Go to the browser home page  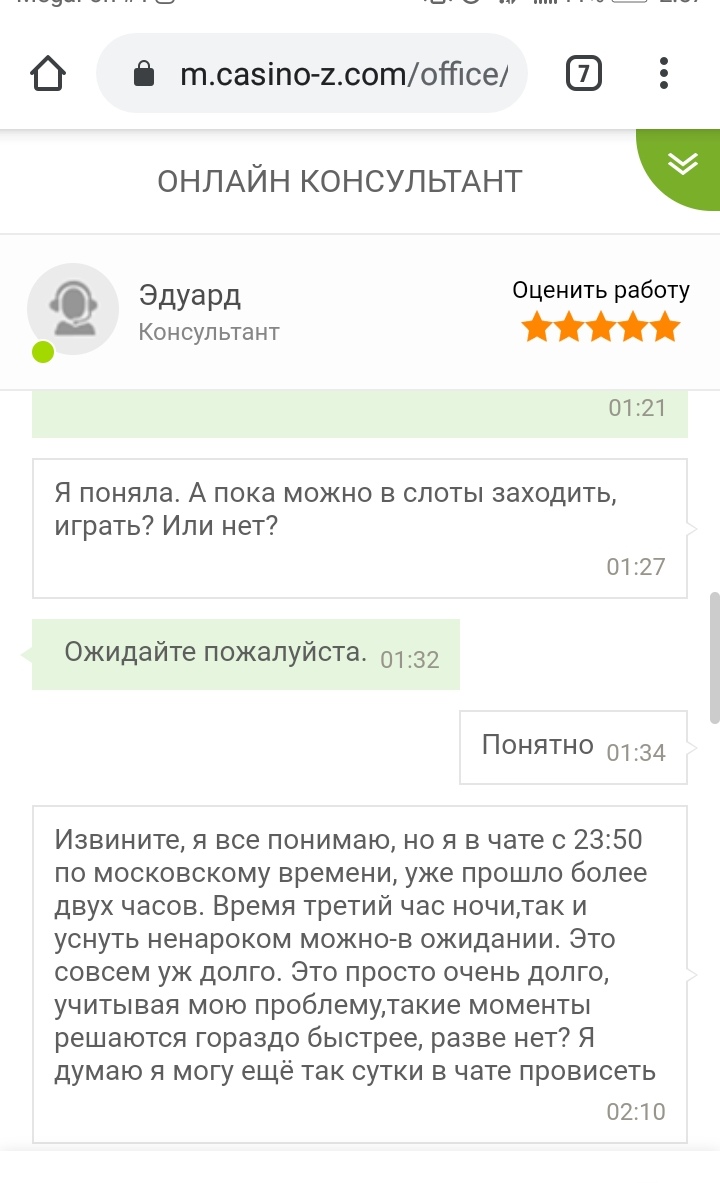click(x=48, y=74)
